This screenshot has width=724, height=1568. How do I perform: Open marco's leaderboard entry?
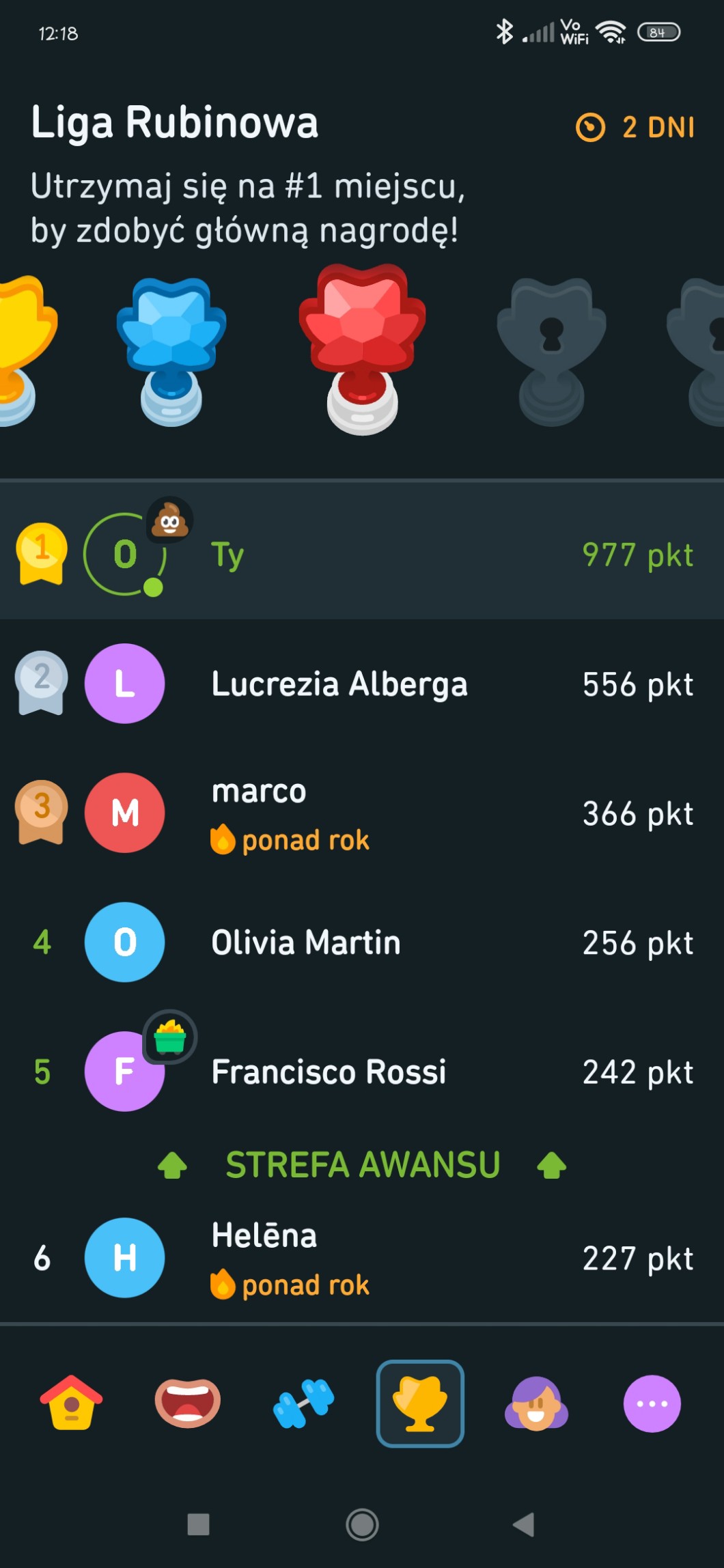tap(362, 813)
